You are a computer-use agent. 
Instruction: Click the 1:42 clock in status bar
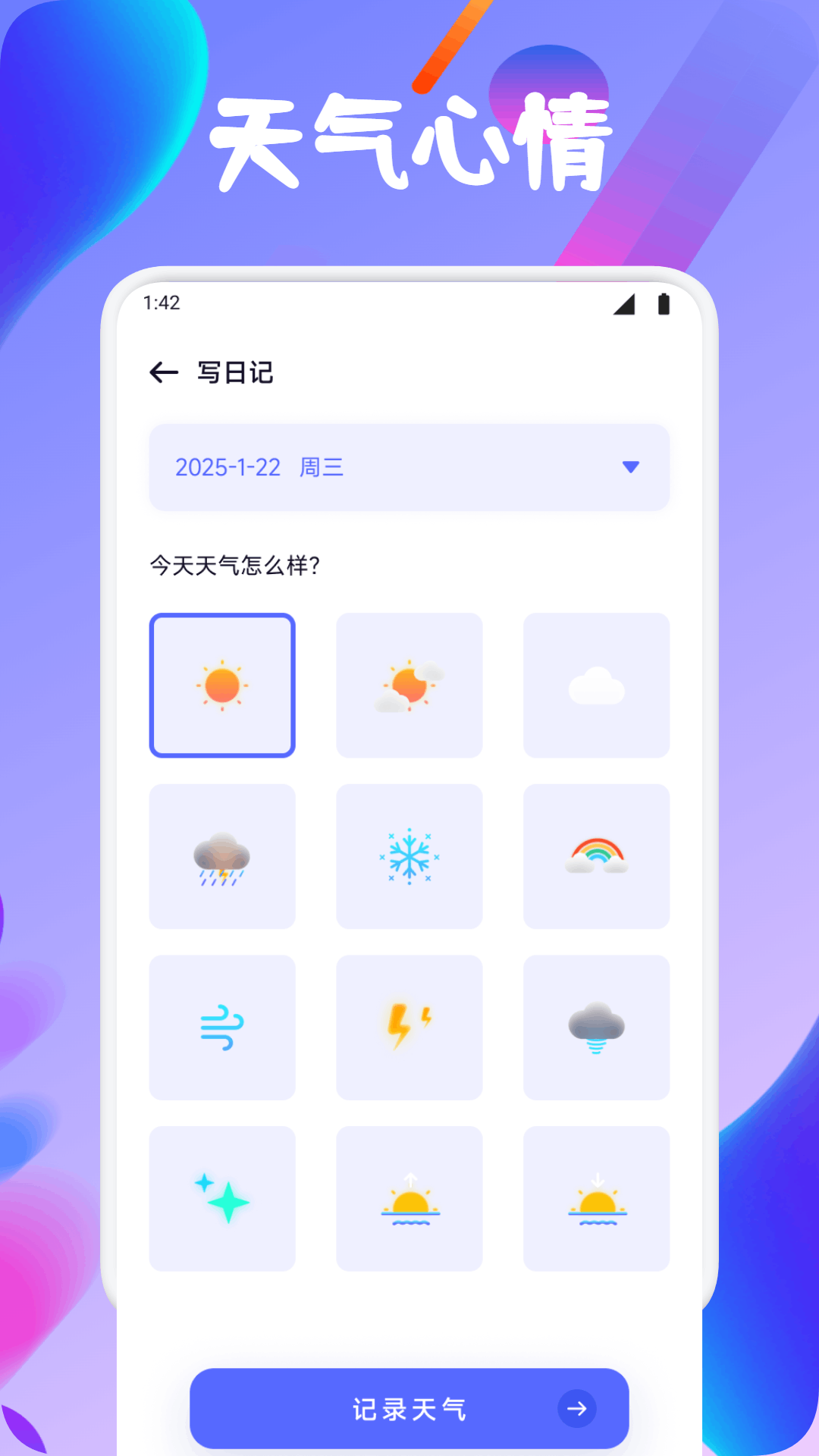pyautogui.click(x=161, y=303)
